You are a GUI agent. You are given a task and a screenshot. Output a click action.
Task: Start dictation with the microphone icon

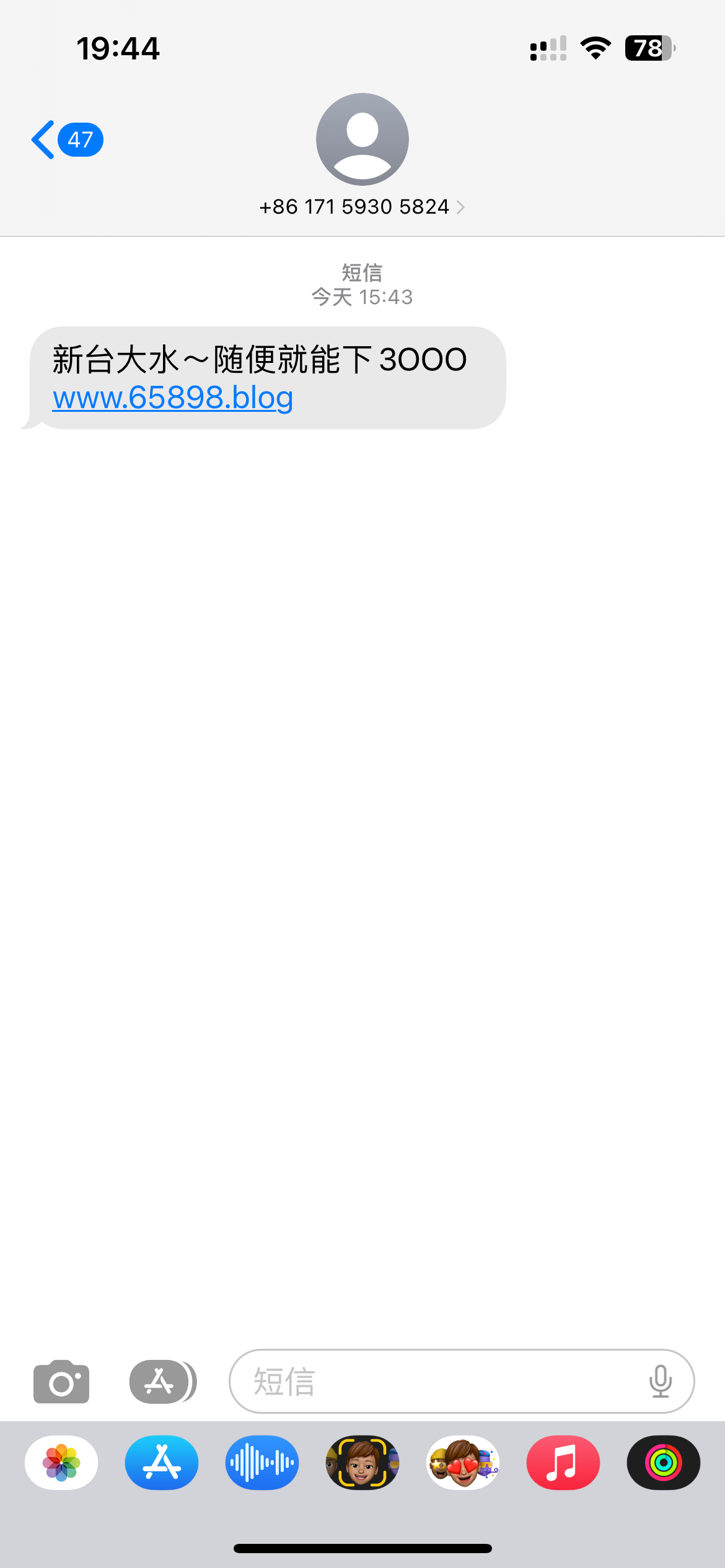661,1382
